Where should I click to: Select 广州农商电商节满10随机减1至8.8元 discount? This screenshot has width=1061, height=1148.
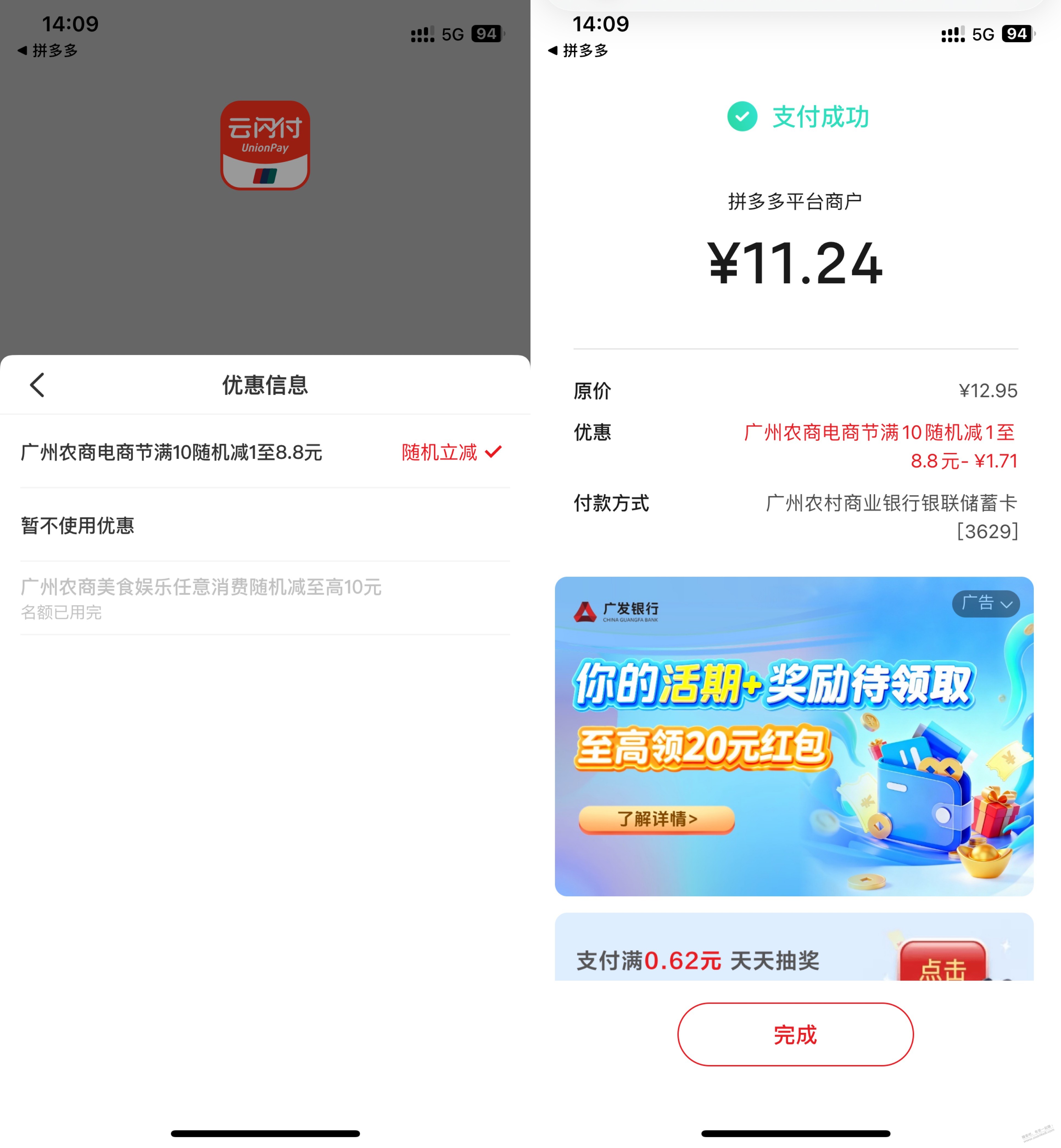264,452
